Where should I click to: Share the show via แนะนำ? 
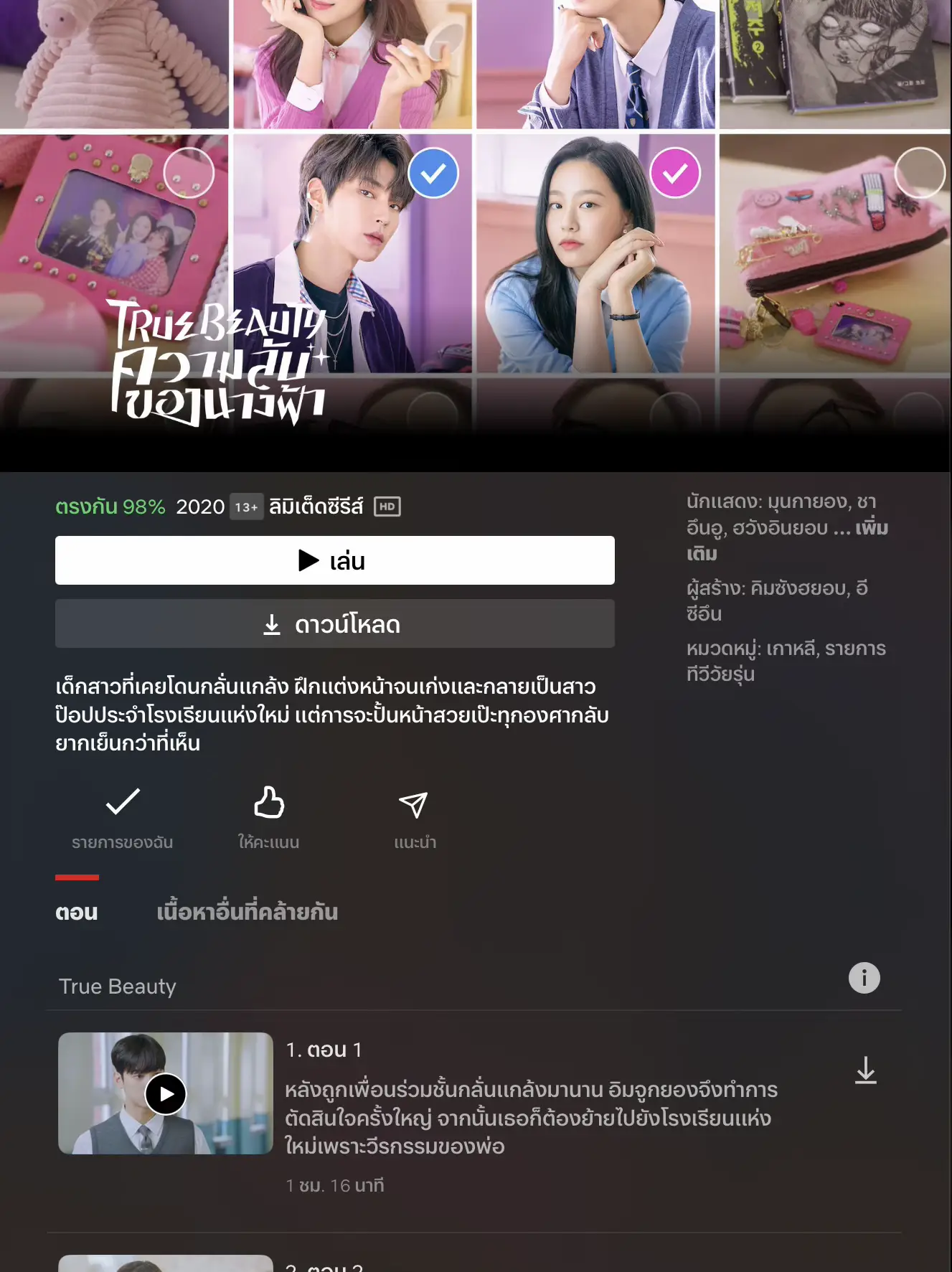pyautogui.click(x=414, y=816)
